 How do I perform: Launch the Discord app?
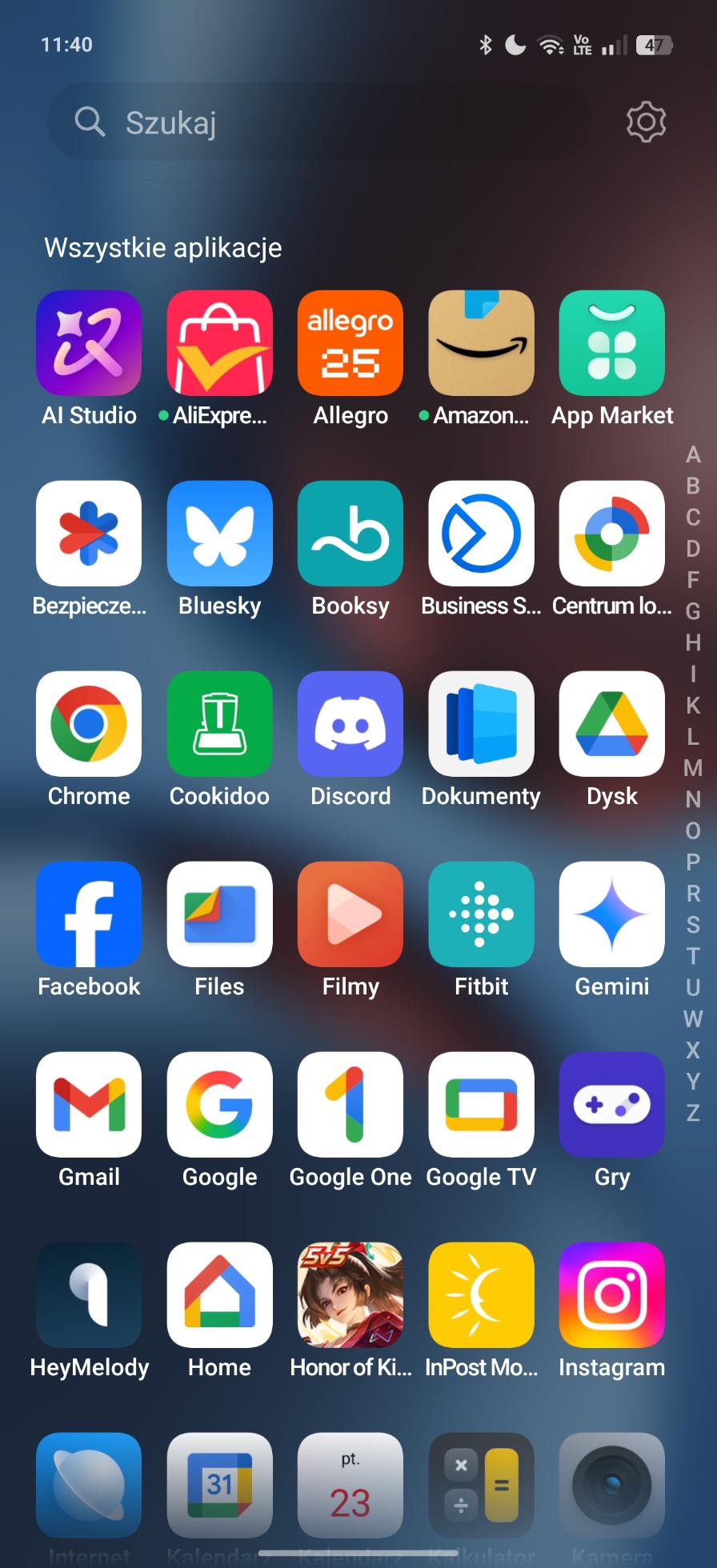[x=350, y=724]
